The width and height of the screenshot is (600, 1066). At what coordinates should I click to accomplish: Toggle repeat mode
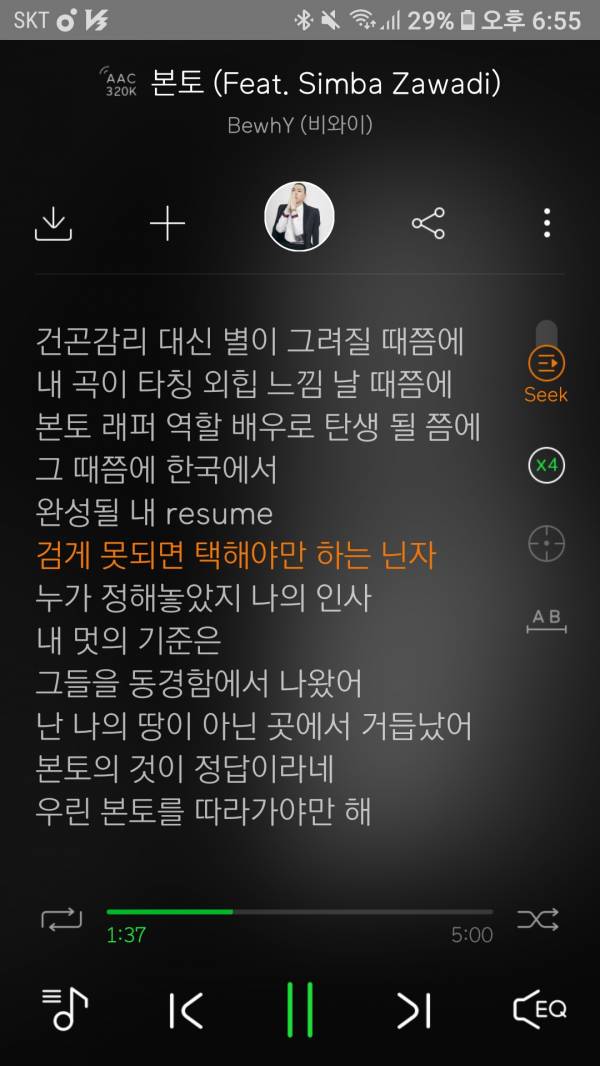pyautogui.click(x=61, y=919)
